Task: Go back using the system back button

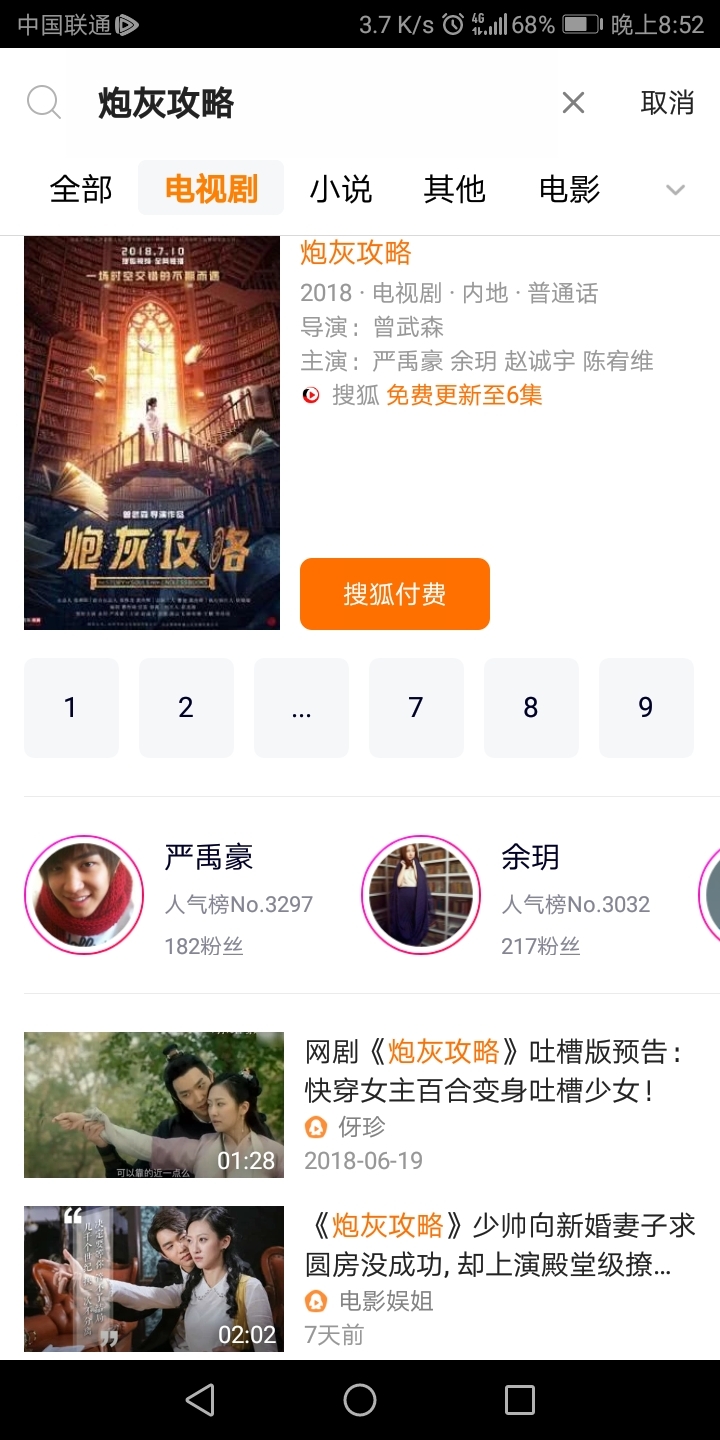Action: pyautogui.click(x=200, y=1400)
